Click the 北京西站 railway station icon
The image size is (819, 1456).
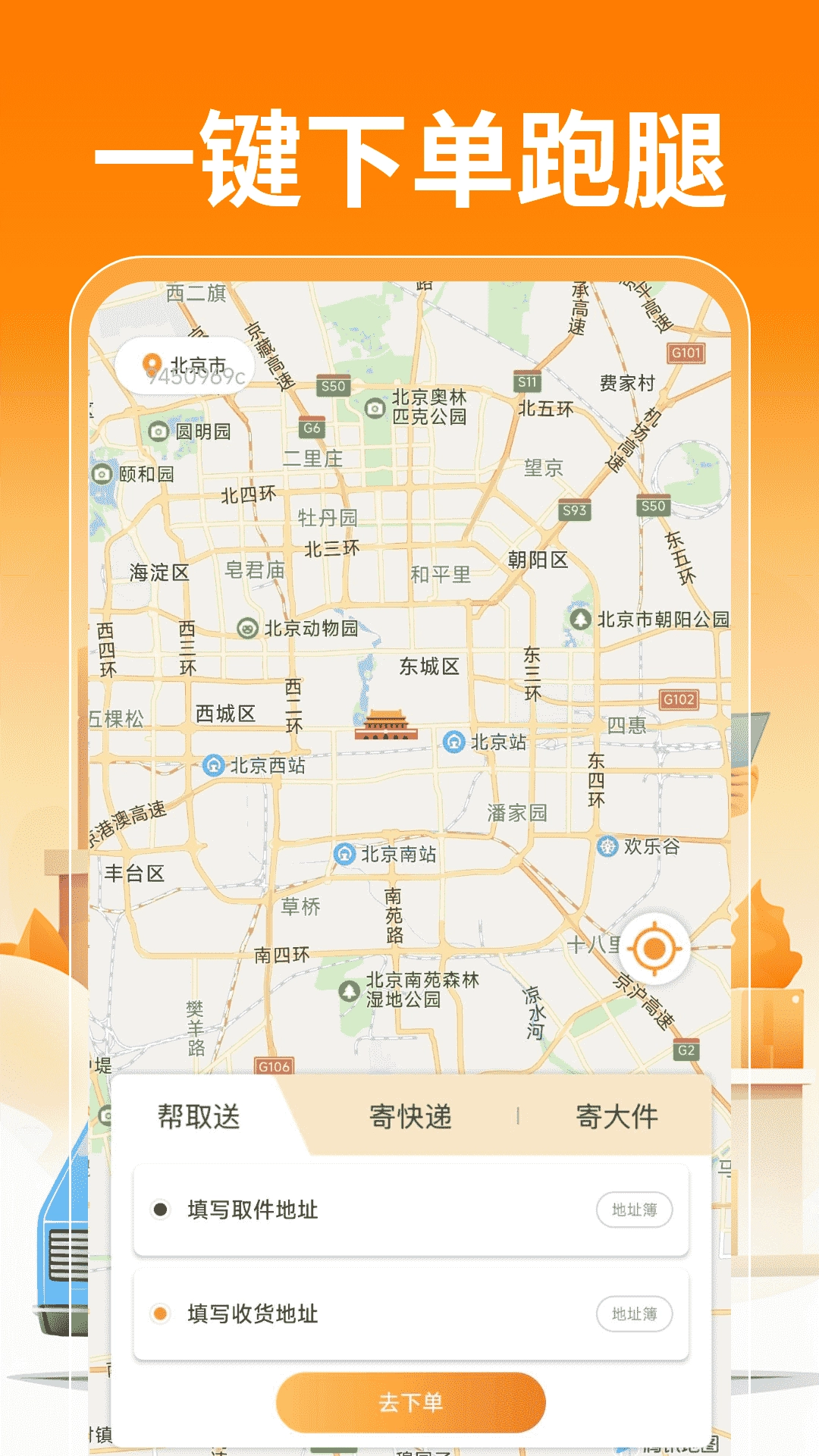pyautogui.click(x=215, y=766)
